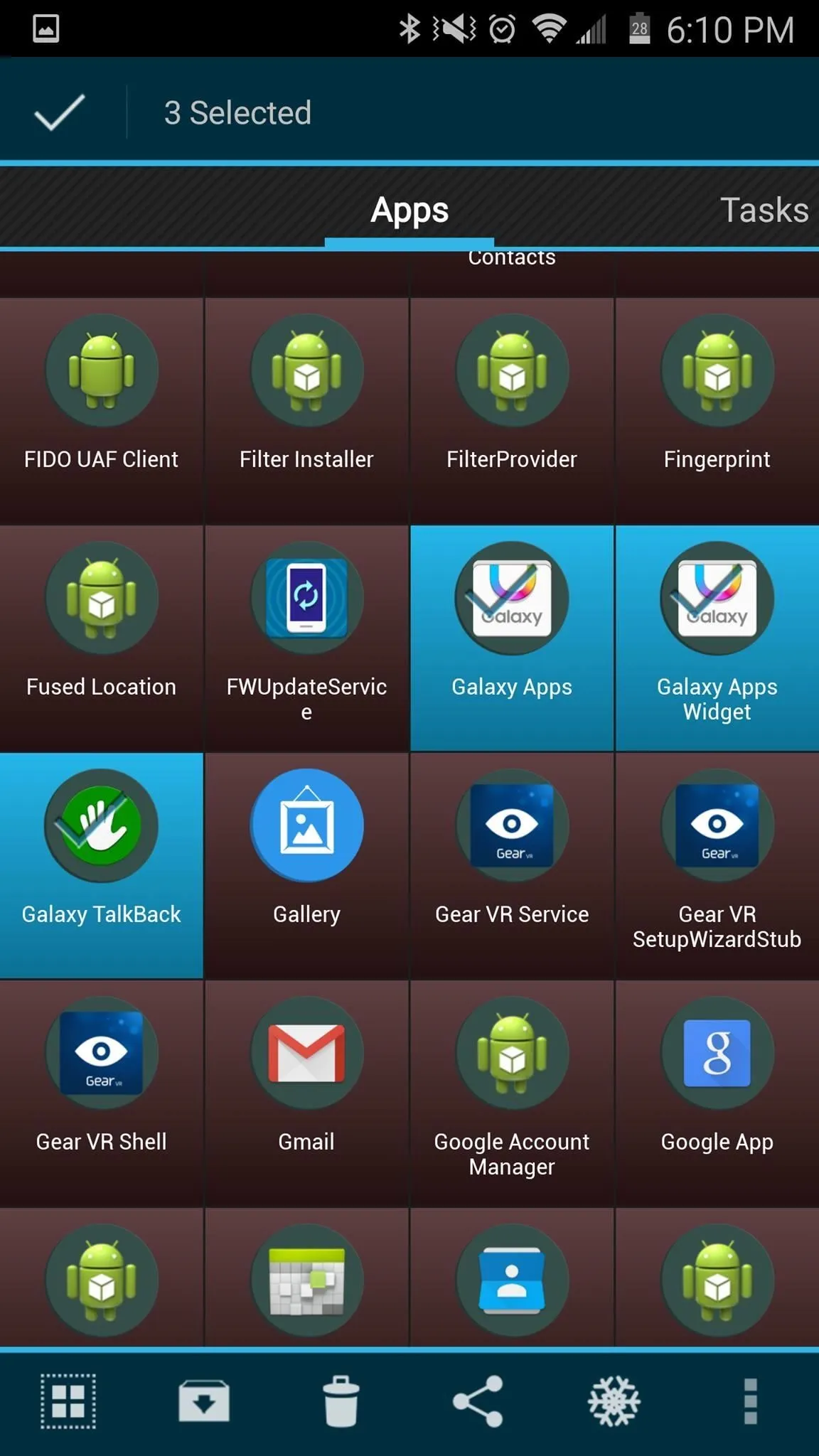Select the Fingerprint app

coord(717,410)
